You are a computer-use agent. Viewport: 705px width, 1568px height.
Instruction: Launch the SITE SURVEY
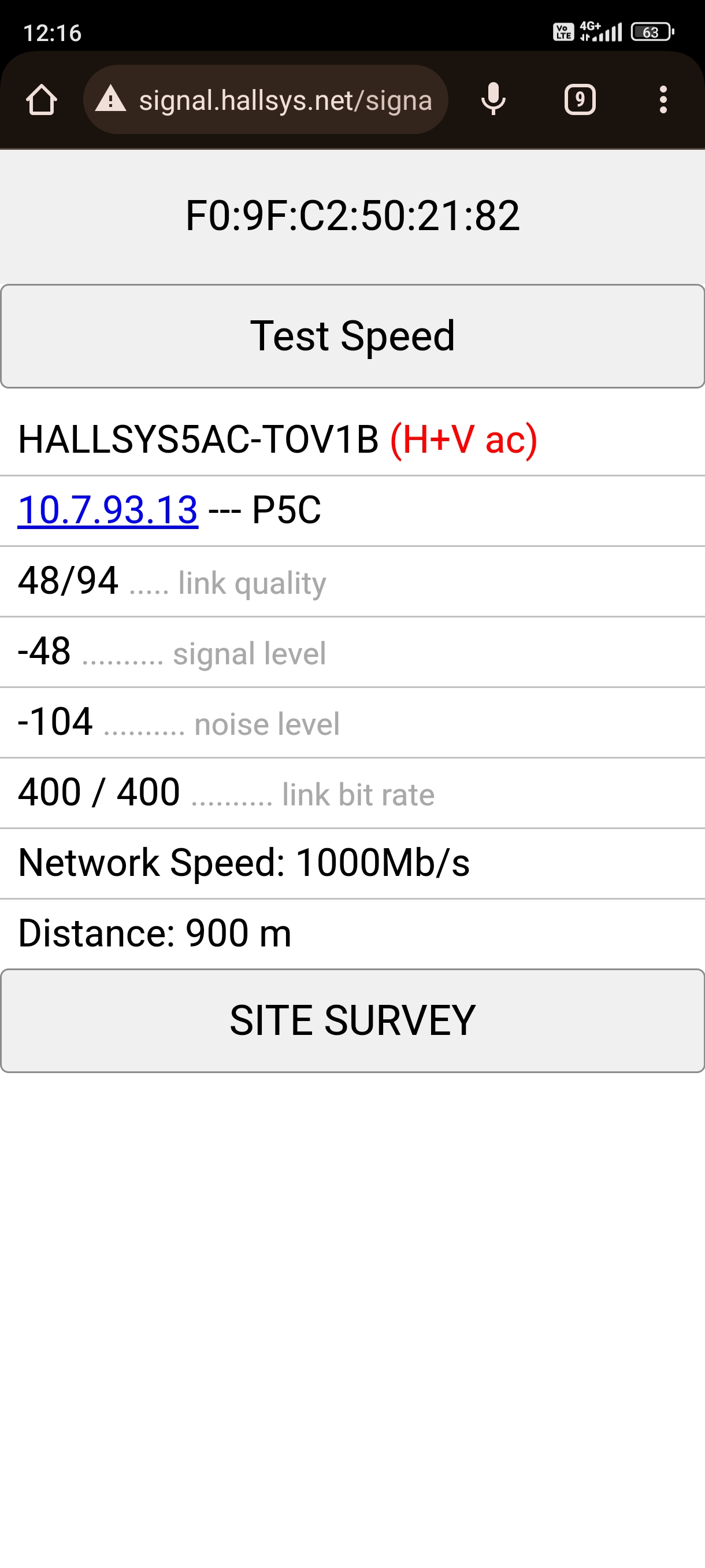(352, 1020)
